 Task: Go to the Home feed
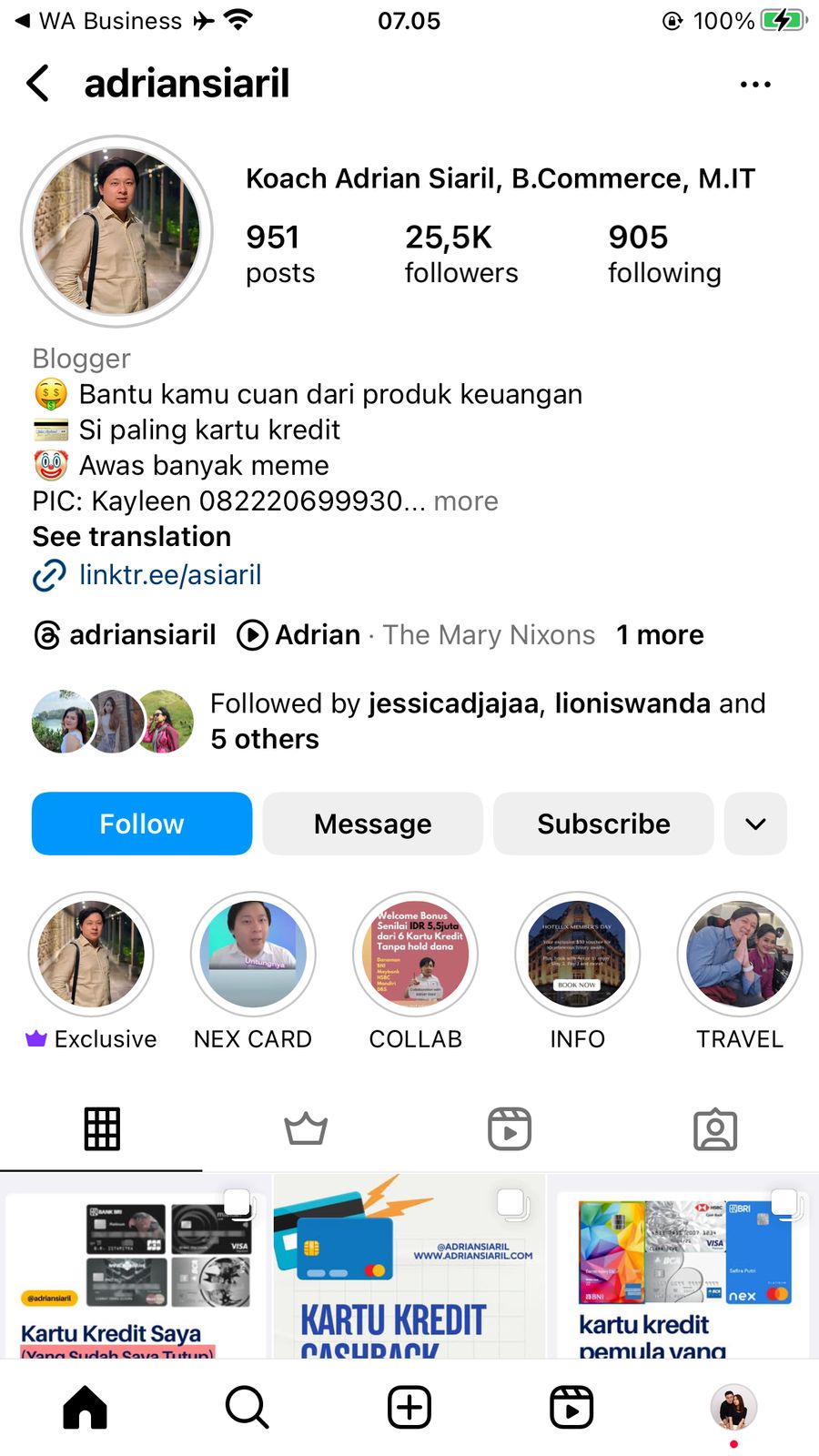(85, 1407)
